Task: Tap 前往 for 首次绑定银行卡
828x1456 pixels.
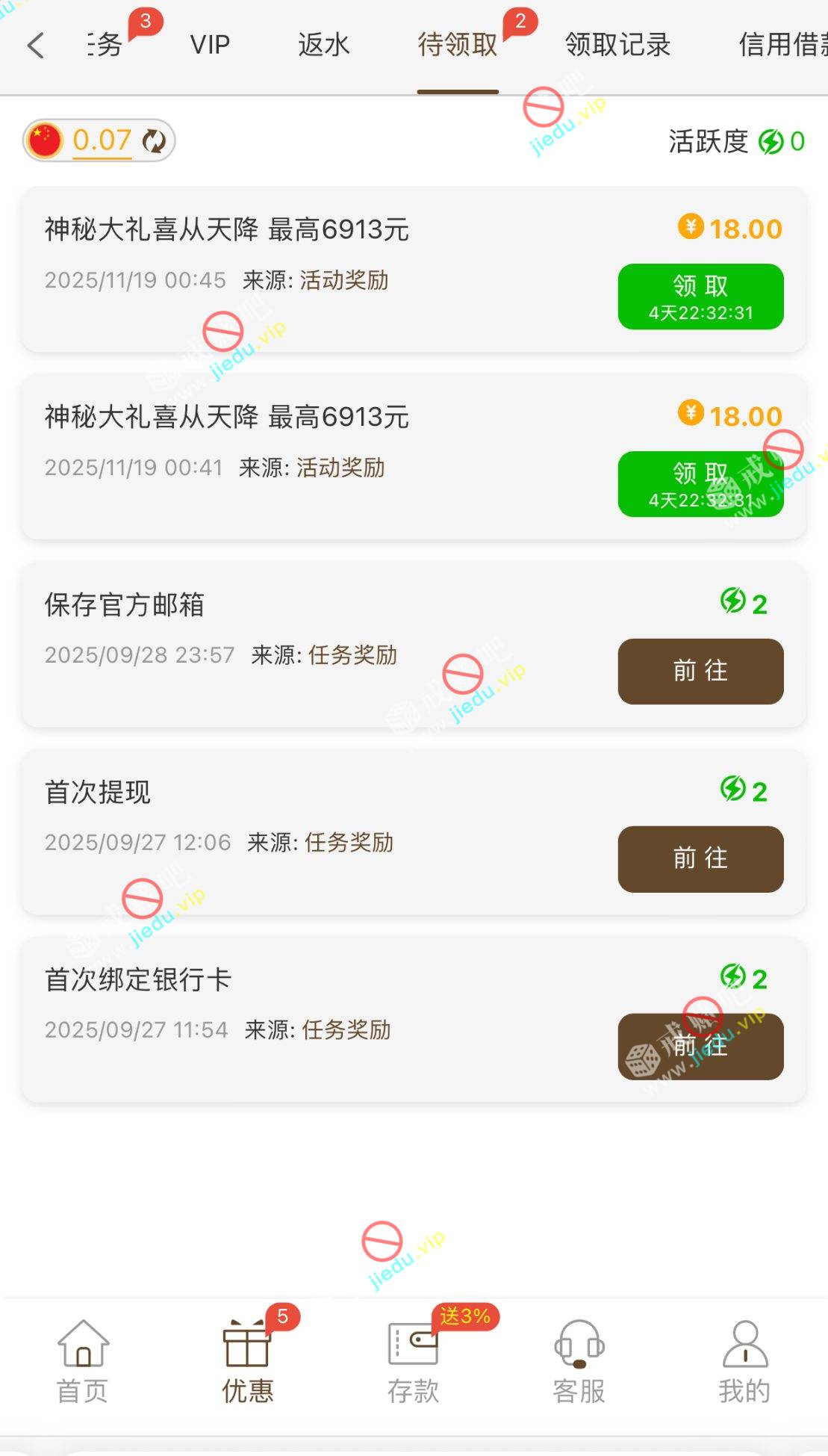Action: pyautogui.click(x=700, y=1046)
